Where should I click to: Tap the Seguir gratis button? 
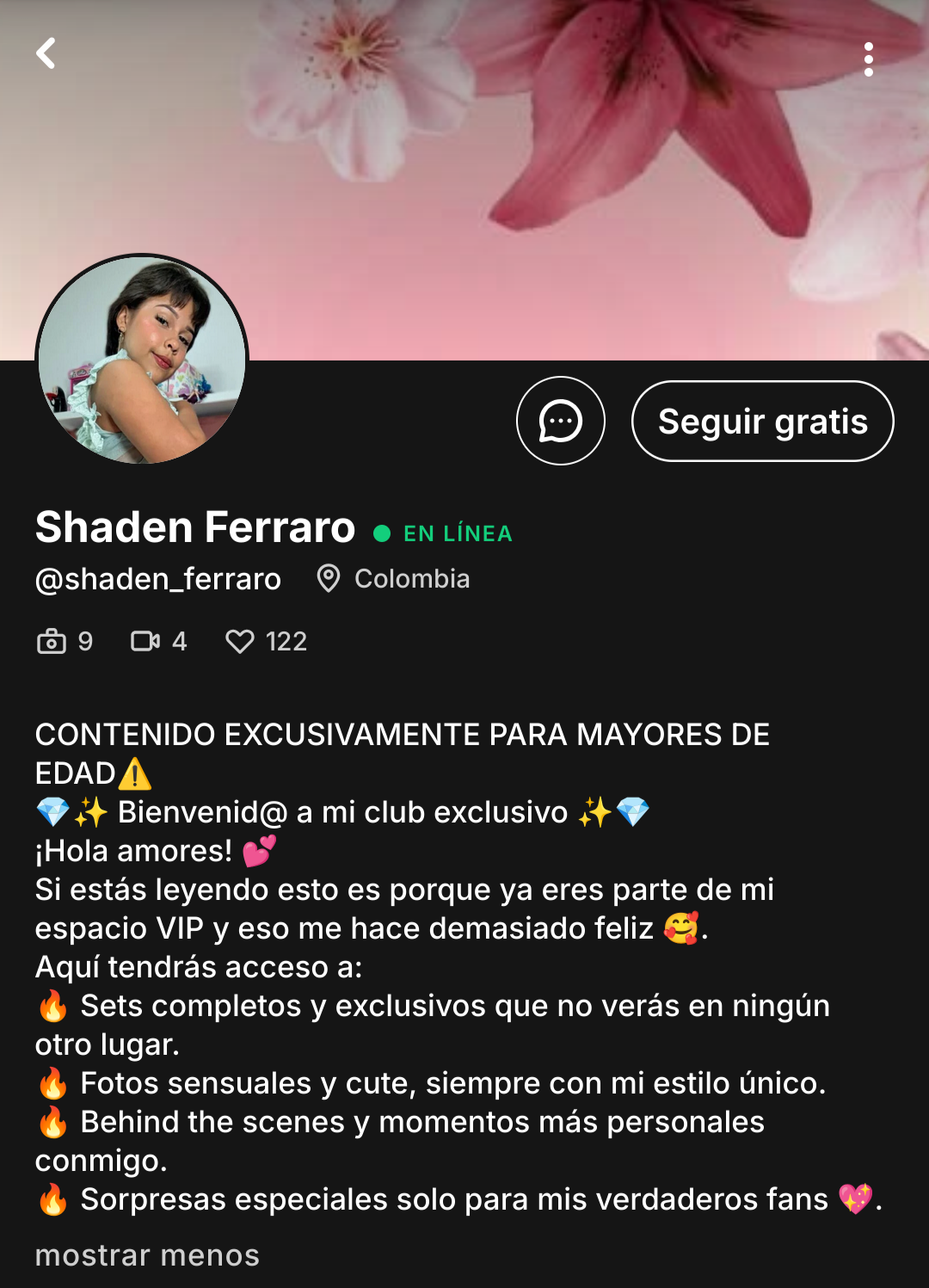[x=762, y=421]
